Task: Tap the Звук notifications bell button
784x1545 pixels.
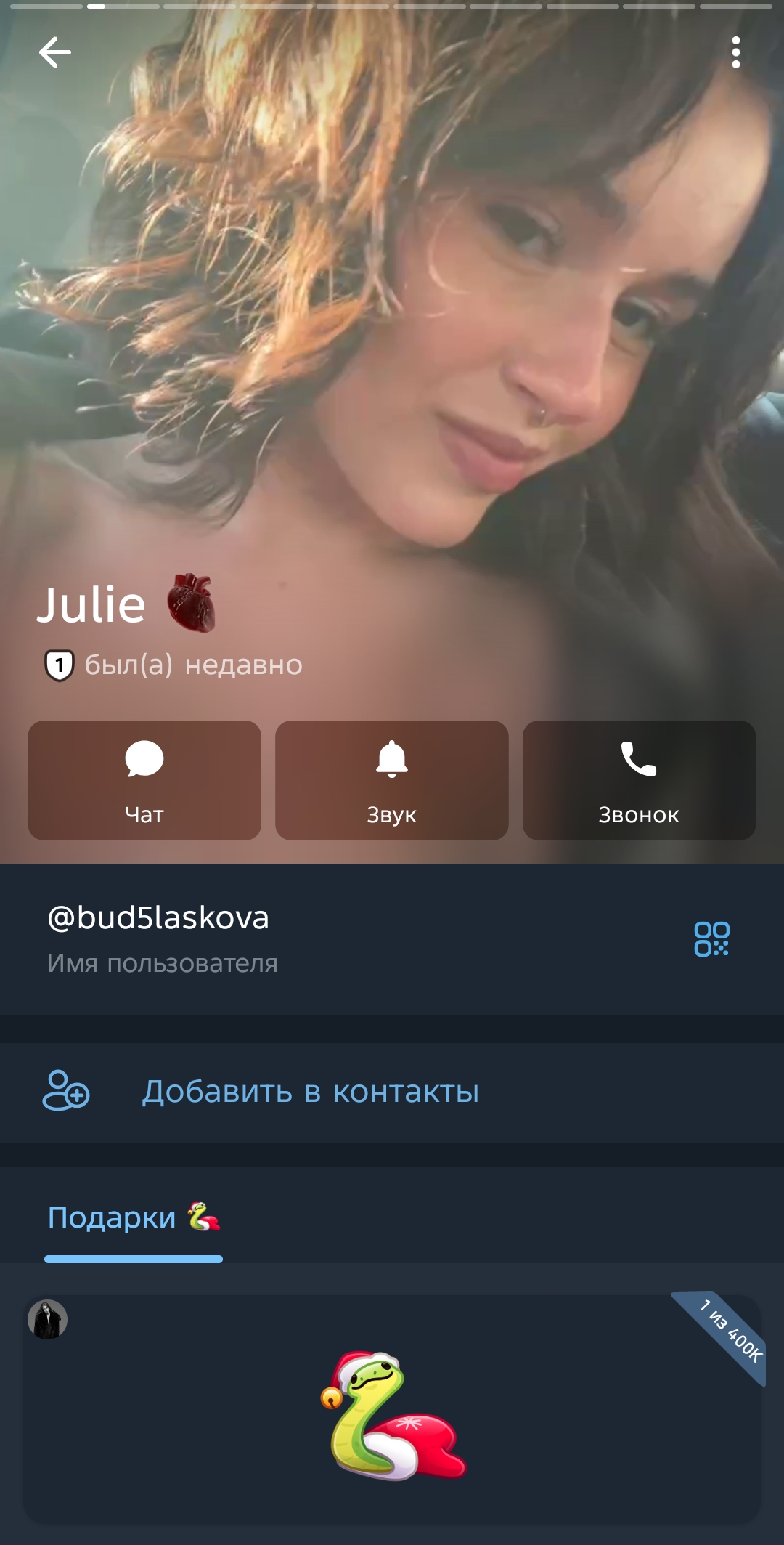Action: (391, 780)
